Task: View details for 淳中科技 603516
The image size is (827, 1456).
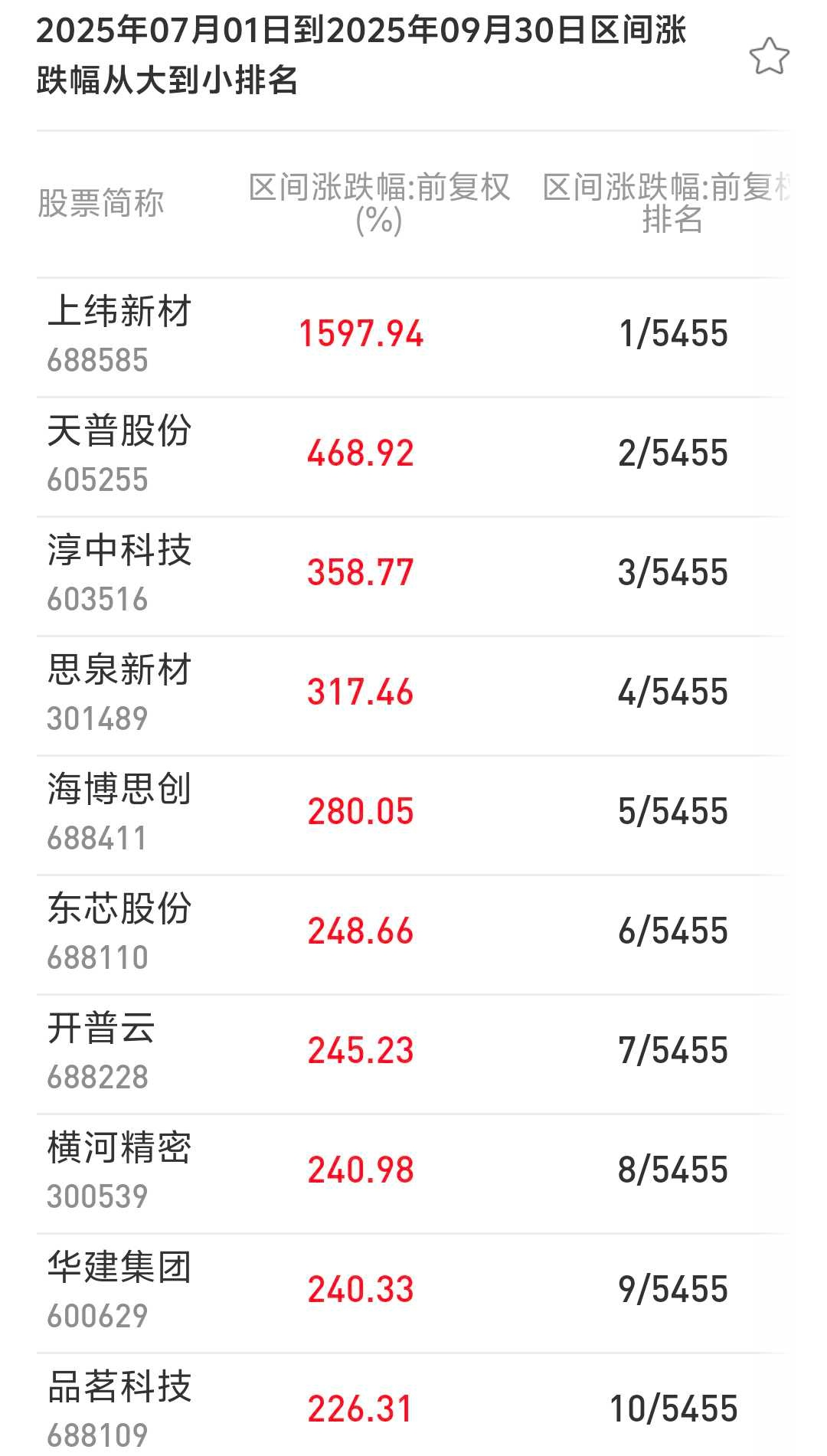Action: (119, 574)
